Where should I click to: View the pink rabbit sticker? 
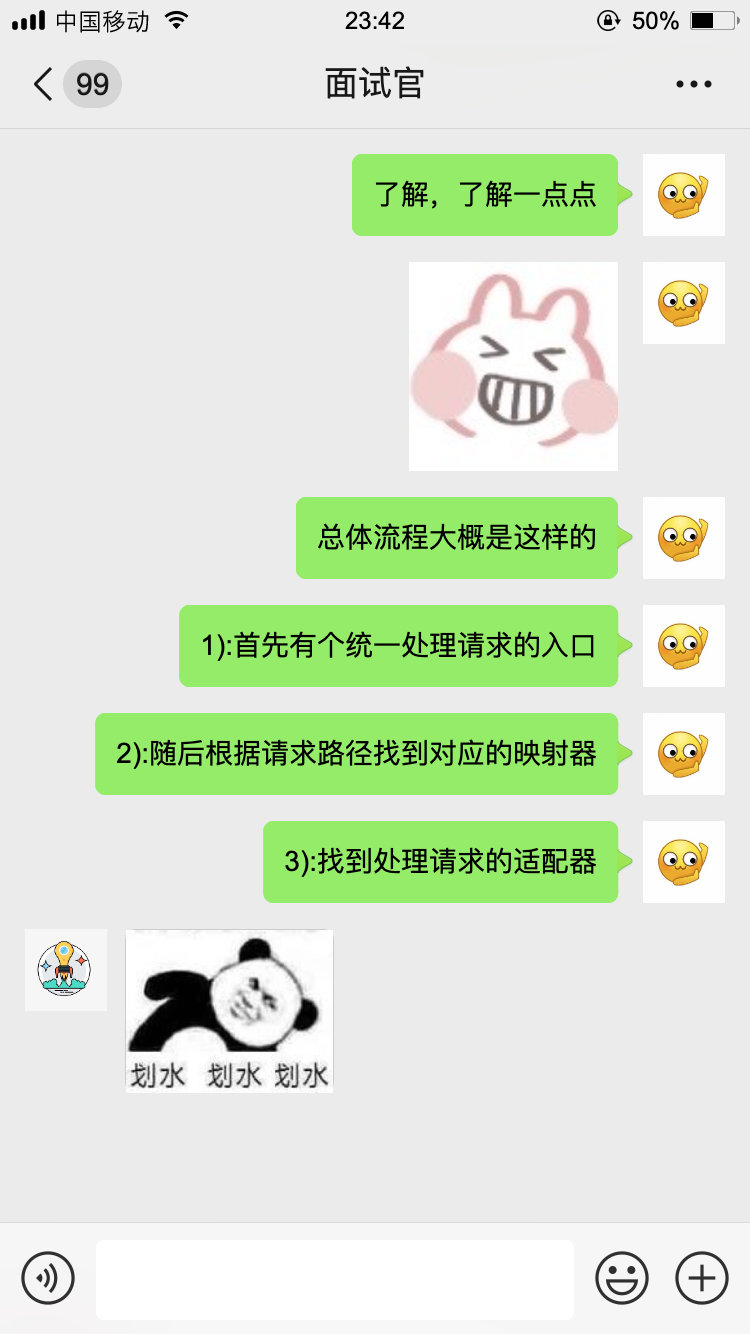pos(513,366)
